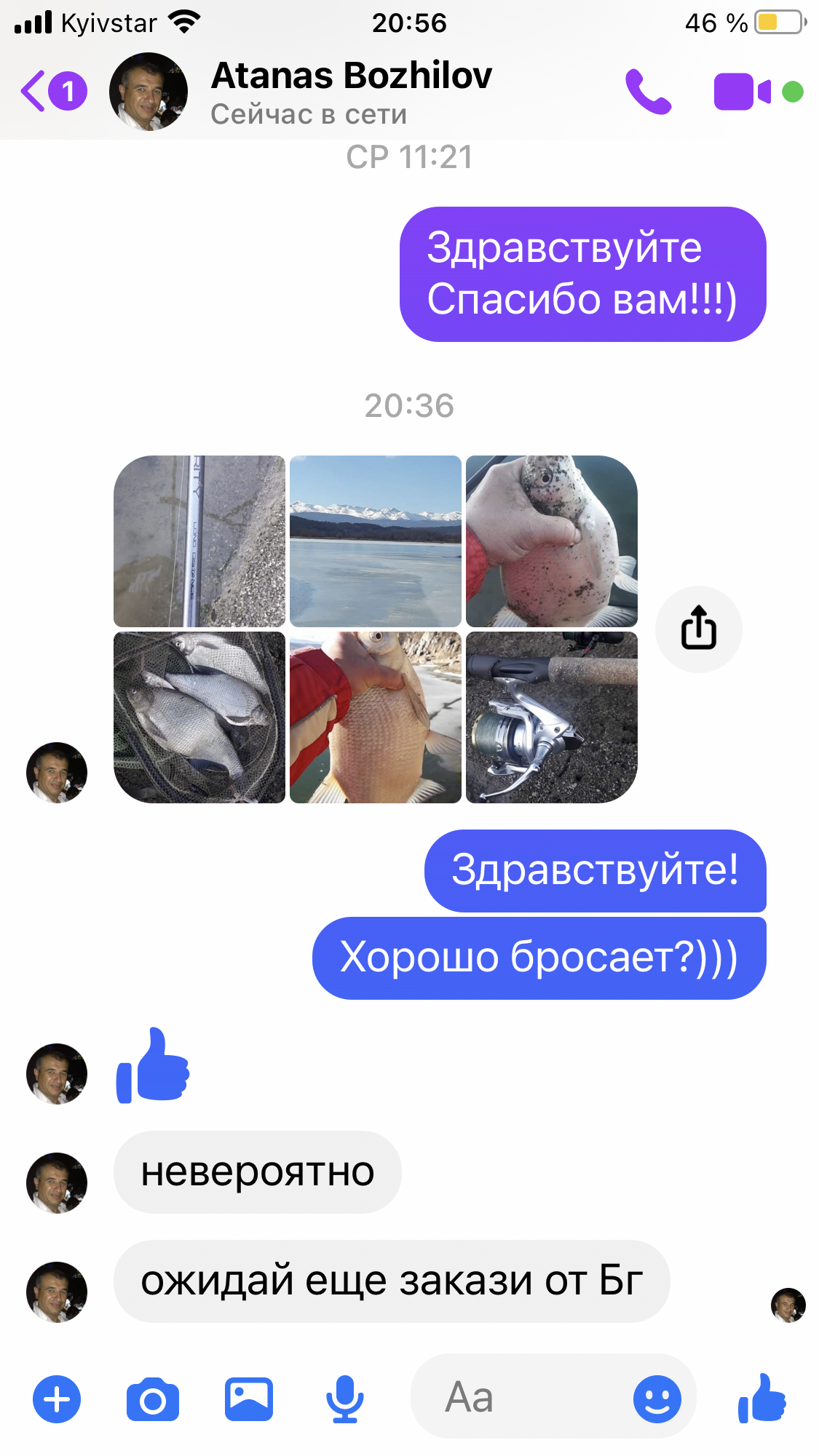Open the frozen lake mountain photo
Screen dimensions: 819x1456
[376, 541]
